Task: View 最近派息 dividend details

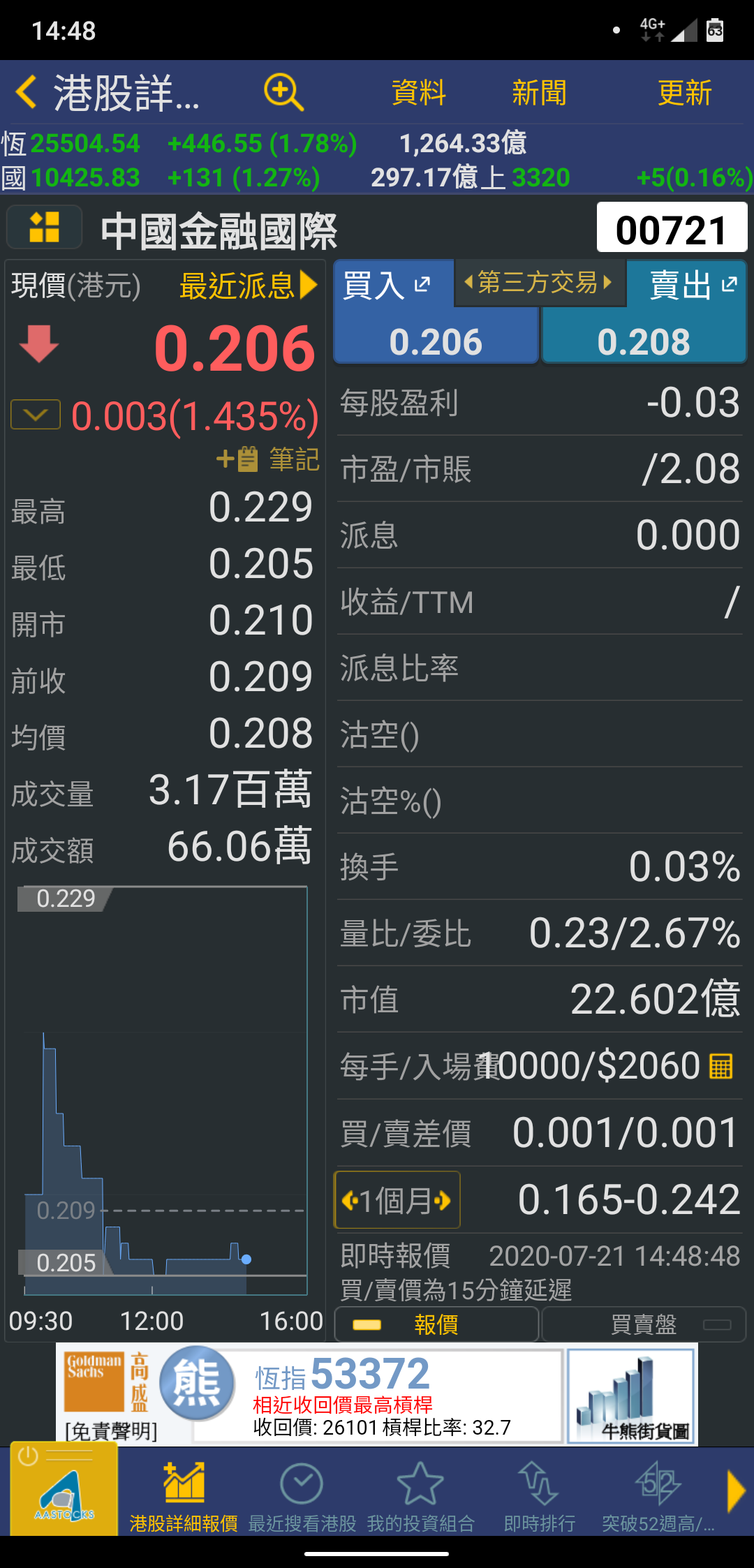Action: tap(248, 286)
